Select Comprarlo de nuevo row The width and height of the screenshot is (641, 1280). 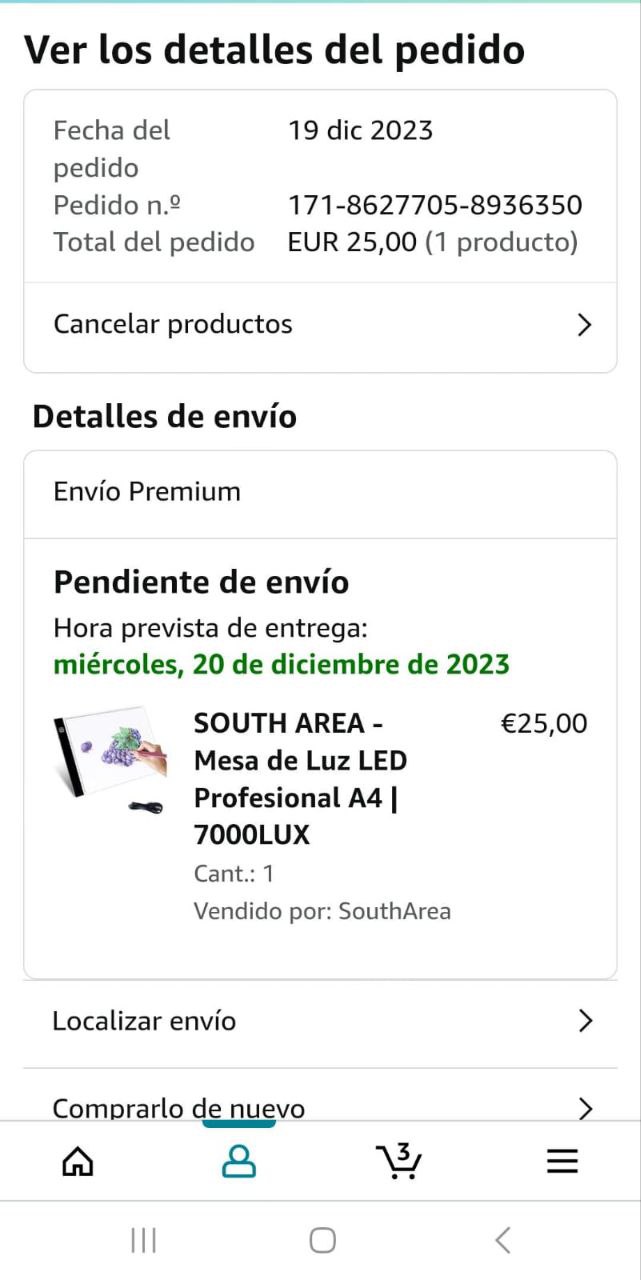pyautogui.click(x=320, y=1107)
